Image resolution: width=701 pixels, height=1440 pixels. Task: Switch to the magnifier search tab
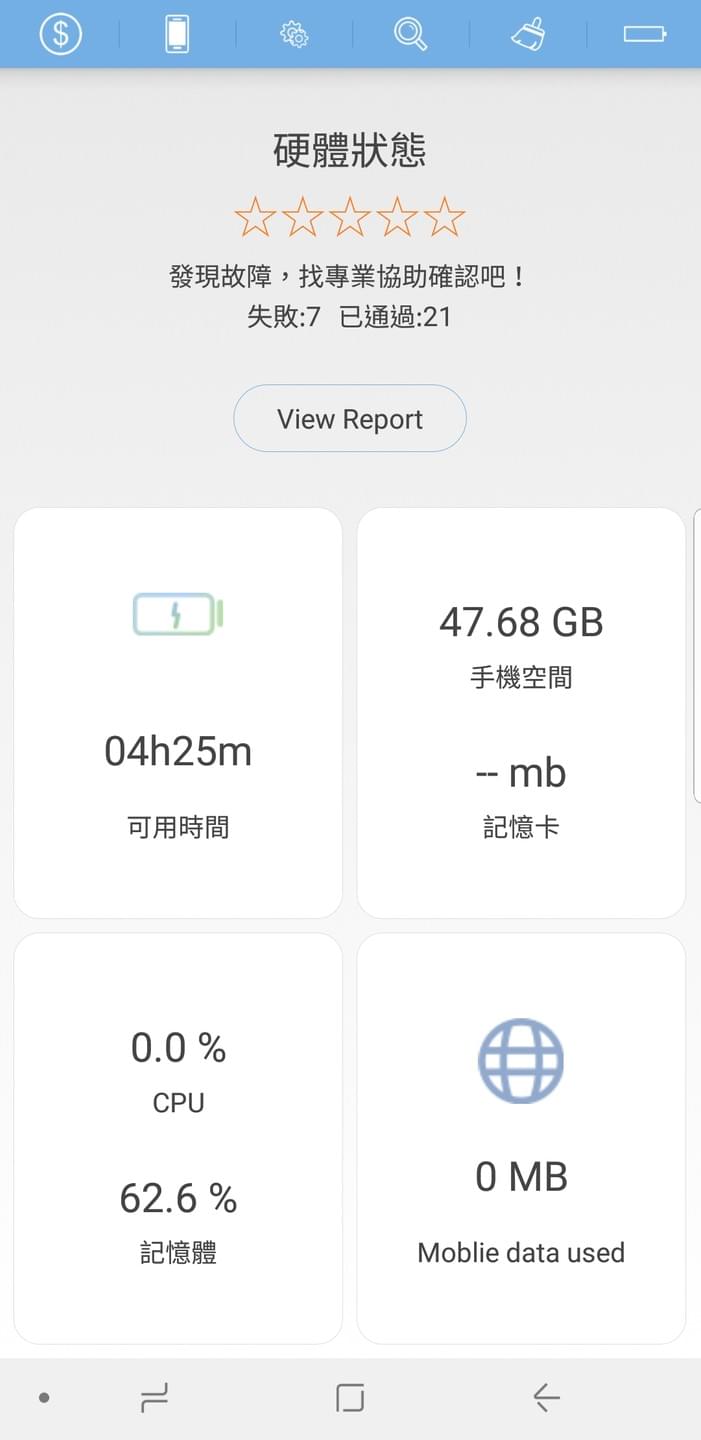410,34
